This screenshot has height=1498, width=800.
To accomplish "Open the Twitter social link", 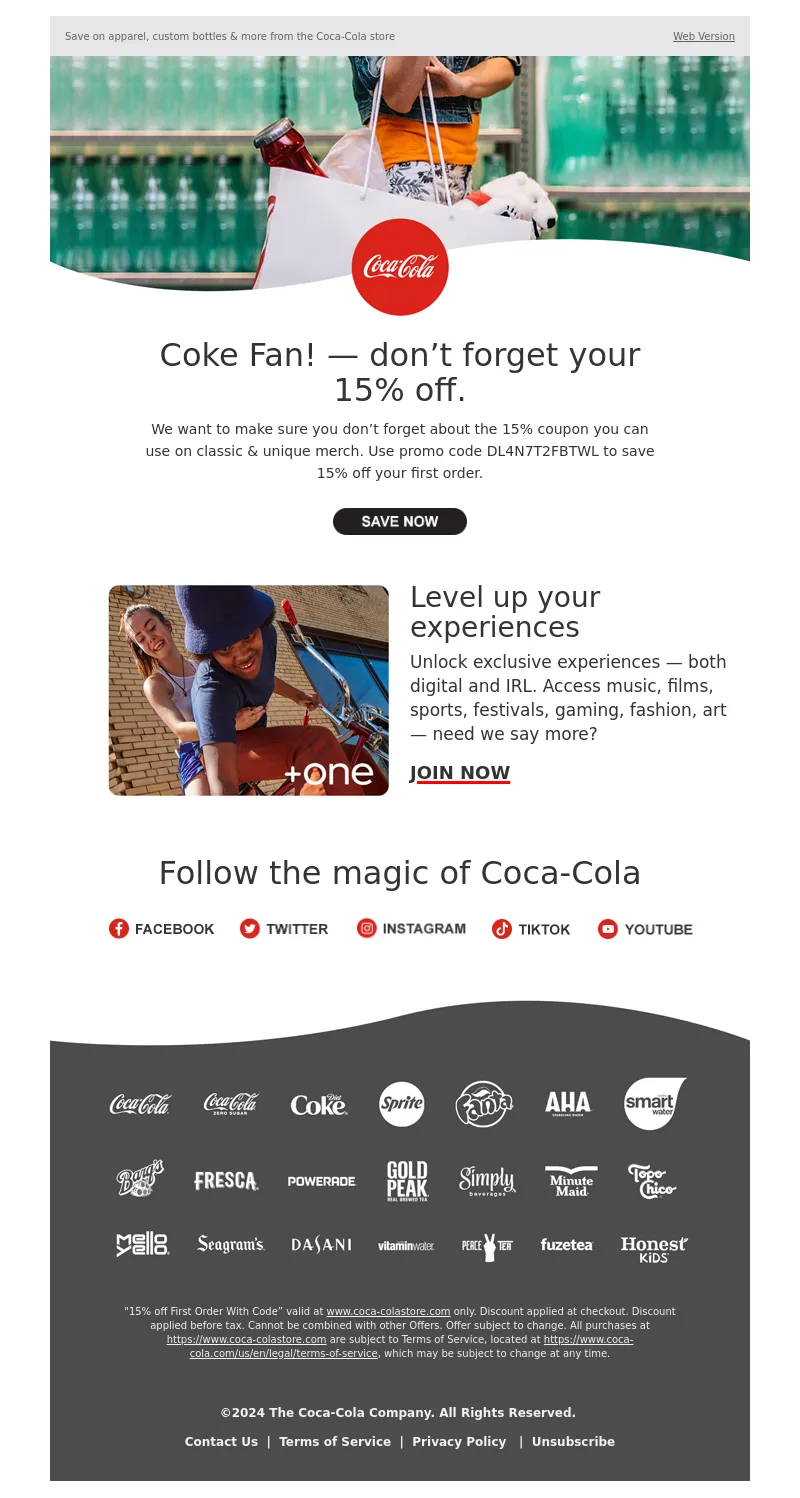I will 284,929.
